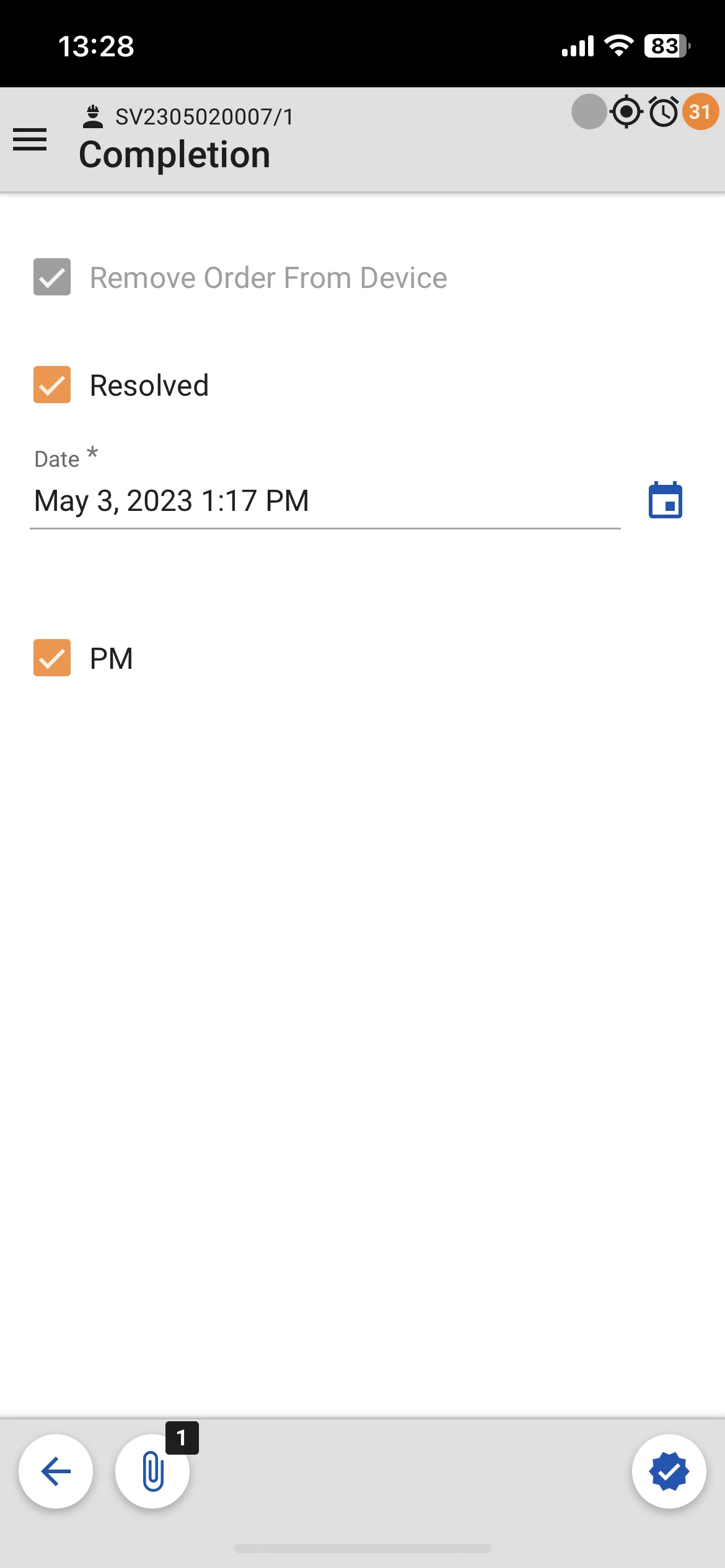Screen dimensions: 725x1568
Task: Open the hamburger drawer menu
Action: coord(30,139)
